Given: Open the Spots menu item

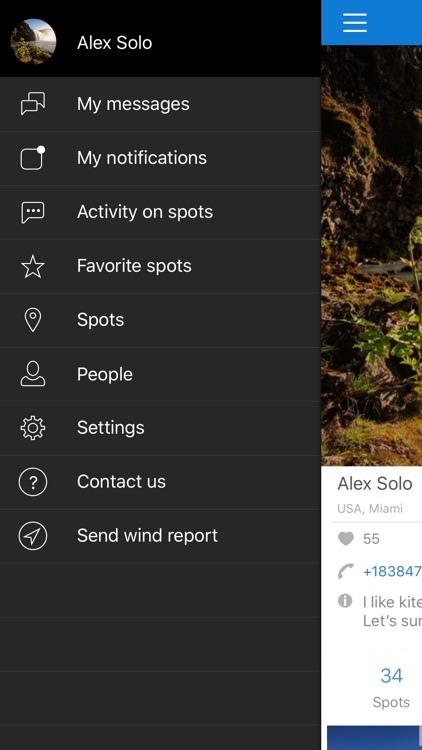Looking at the screenshot, I should (x=160, y=320).
